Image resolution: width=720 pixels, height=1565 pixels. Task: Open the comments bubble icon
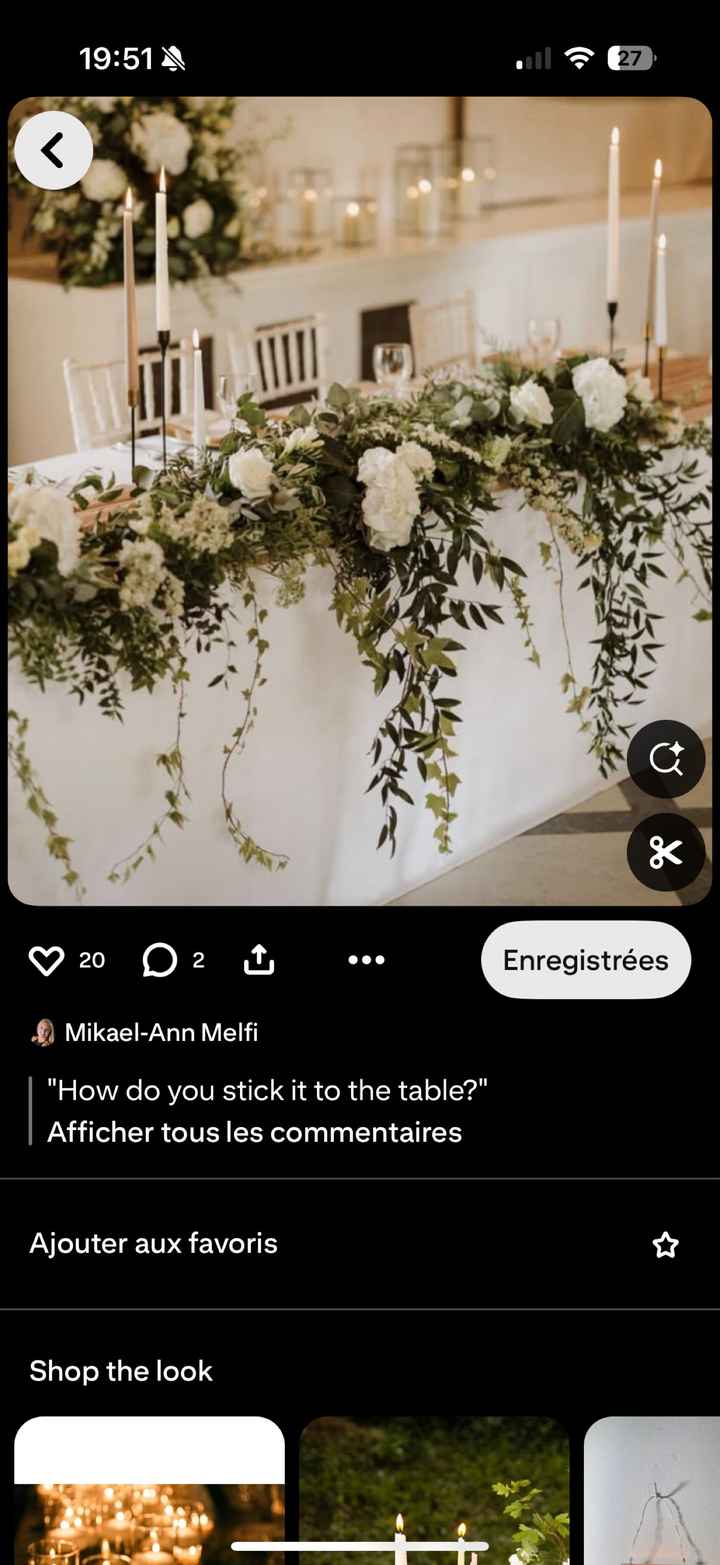[x=159, y=960]
